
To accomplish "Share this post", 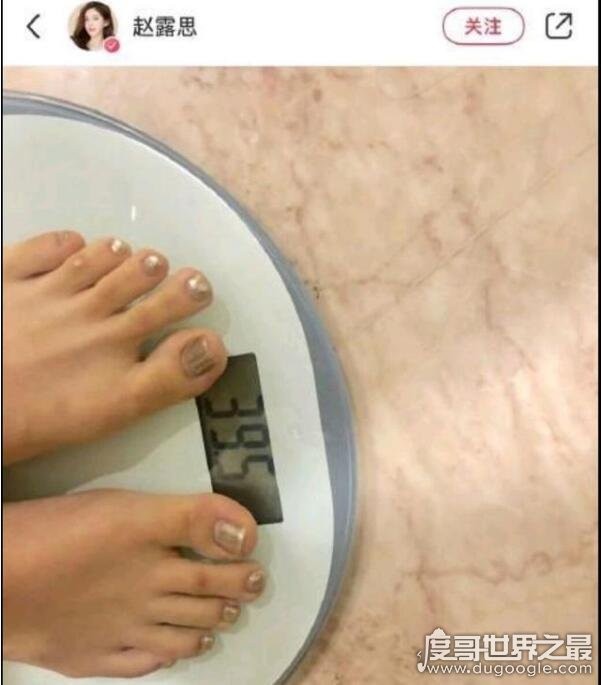I will point(559,27).
